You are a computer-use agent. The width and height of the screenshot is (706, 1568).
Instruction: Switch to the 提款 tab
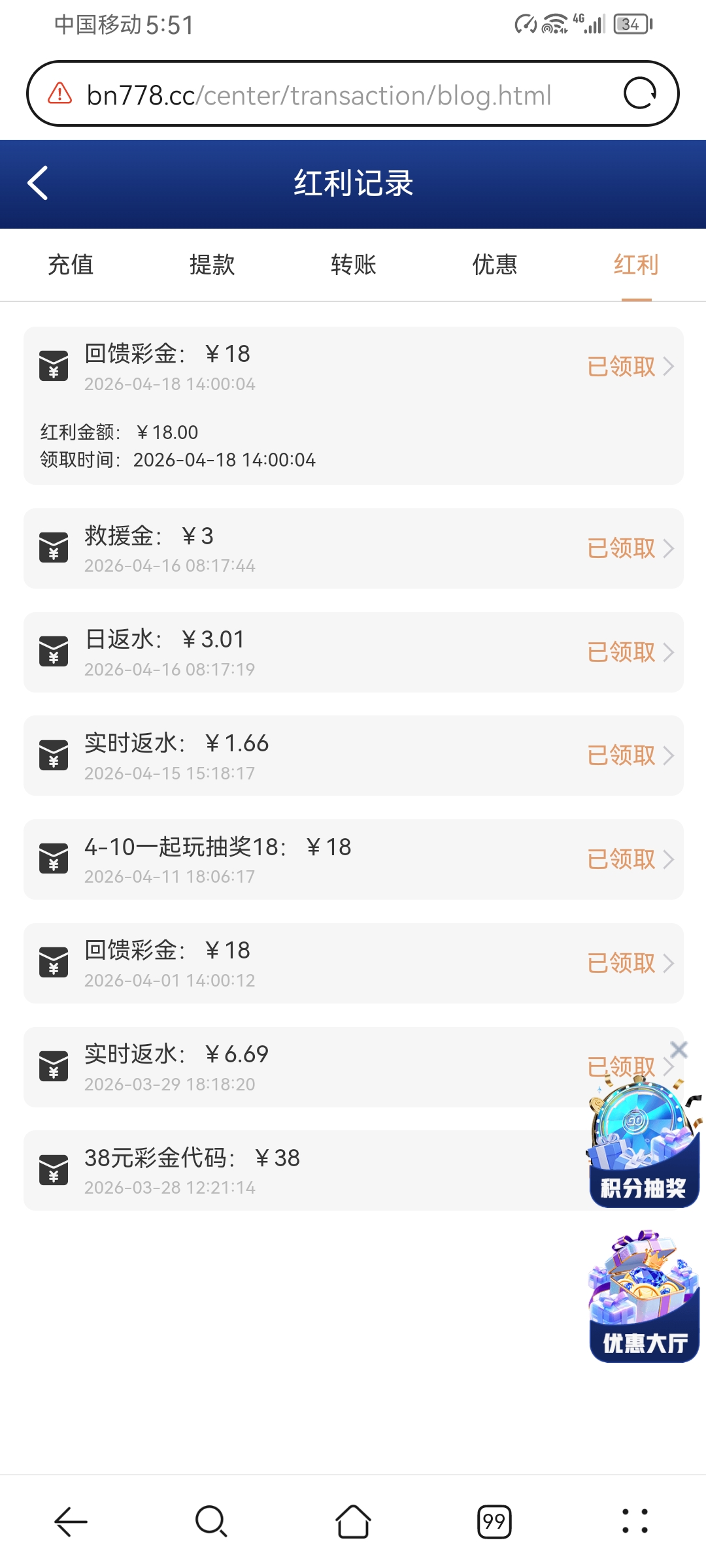click(x=210, y=265)
